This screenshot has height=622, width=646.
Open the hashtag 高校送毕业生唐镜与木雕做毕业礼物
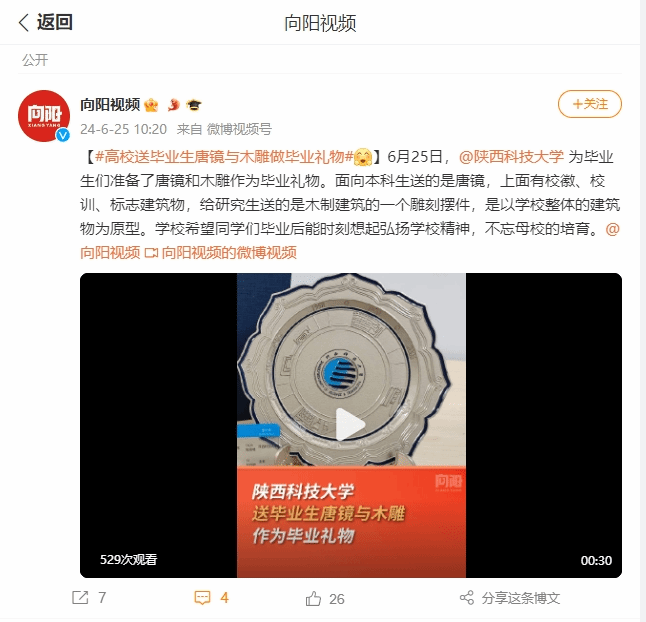(220, 157)
